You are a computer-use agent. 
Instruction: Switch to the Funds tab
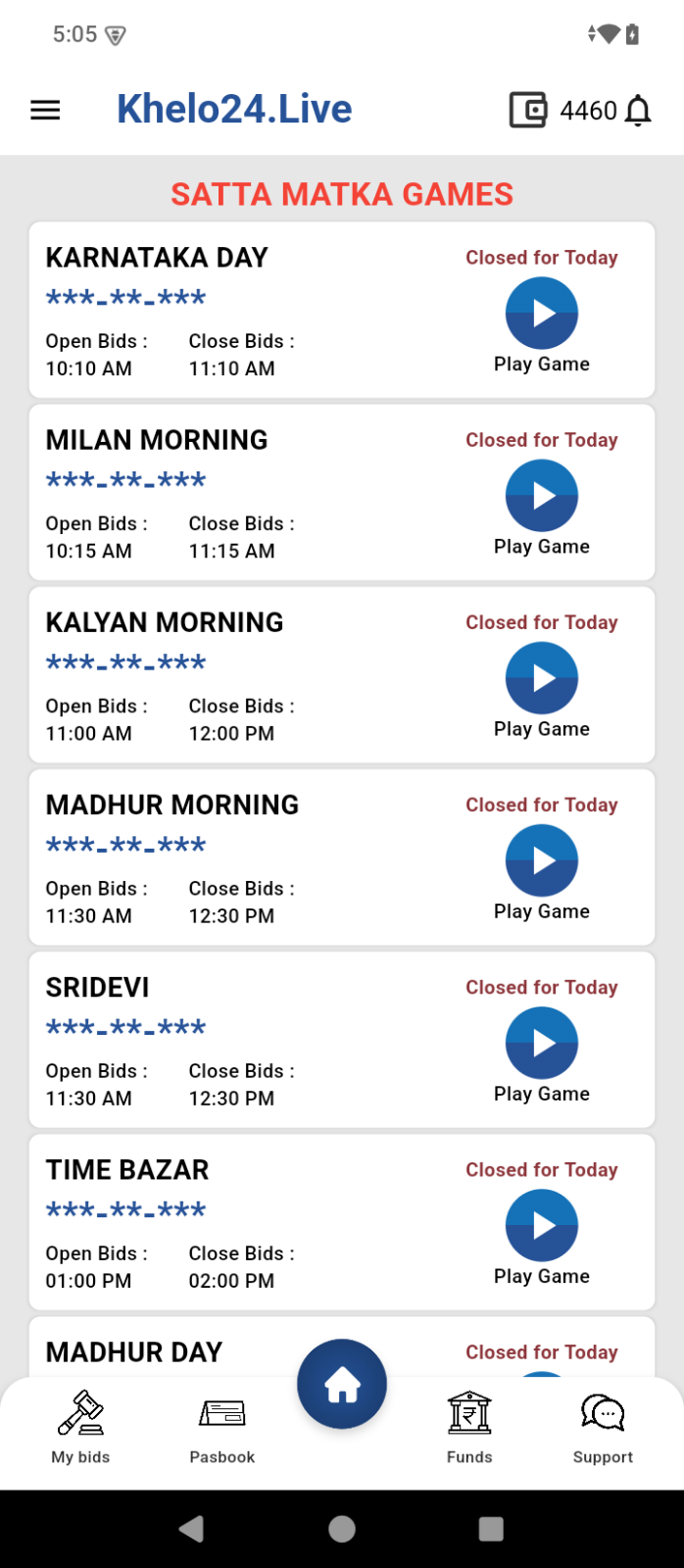[469, 1427]
